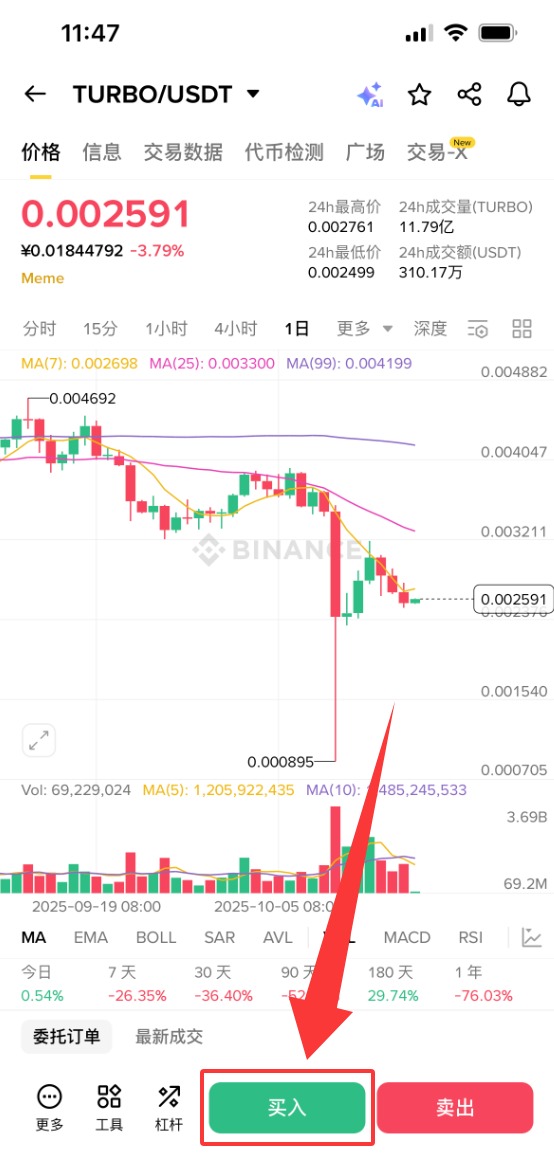The image size is (554, 1167).
Task: Open the AI sparkle assistant icon
Action: [x=369, y=95]
